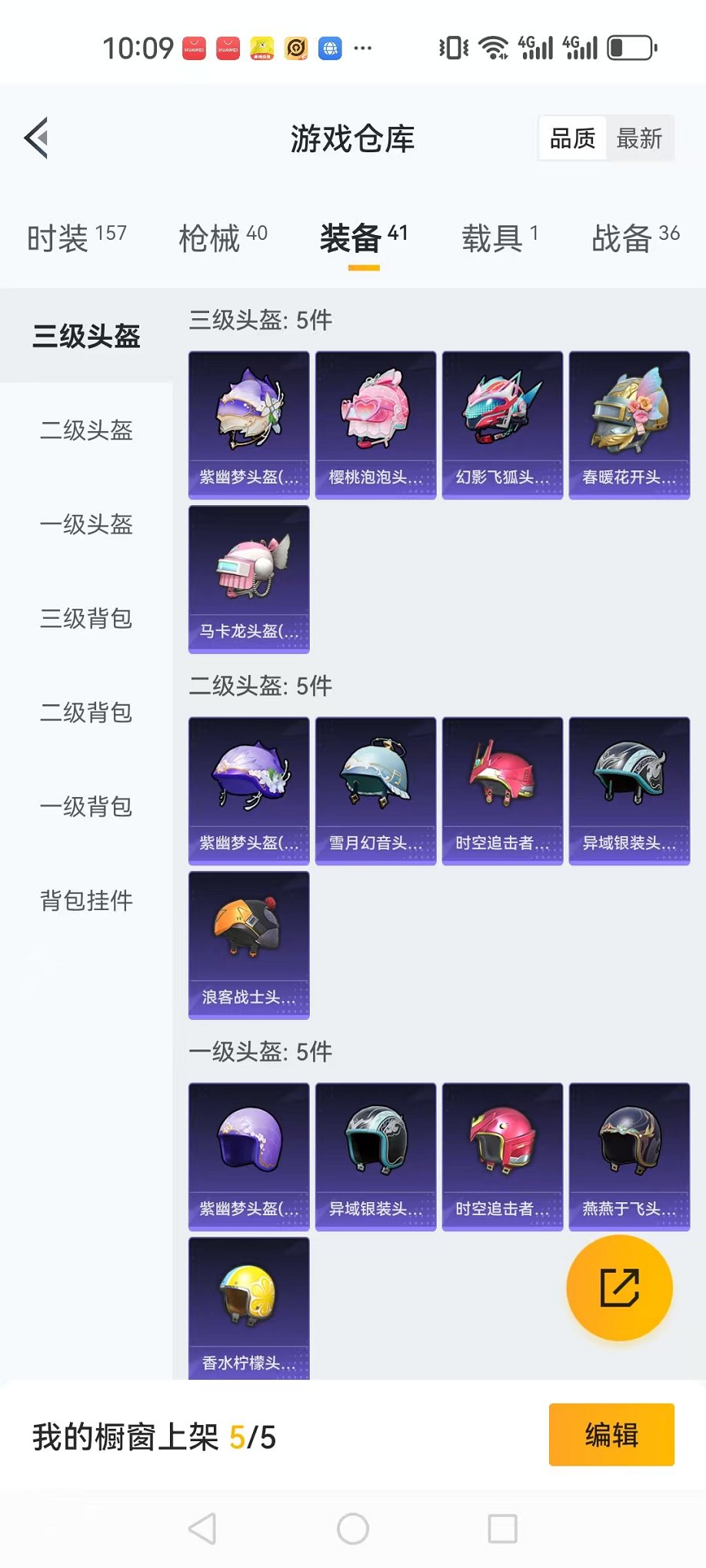The height and width of the screenshot is (1568, 706).
Task: Open the 战备 tab
Action: [635, 238]
